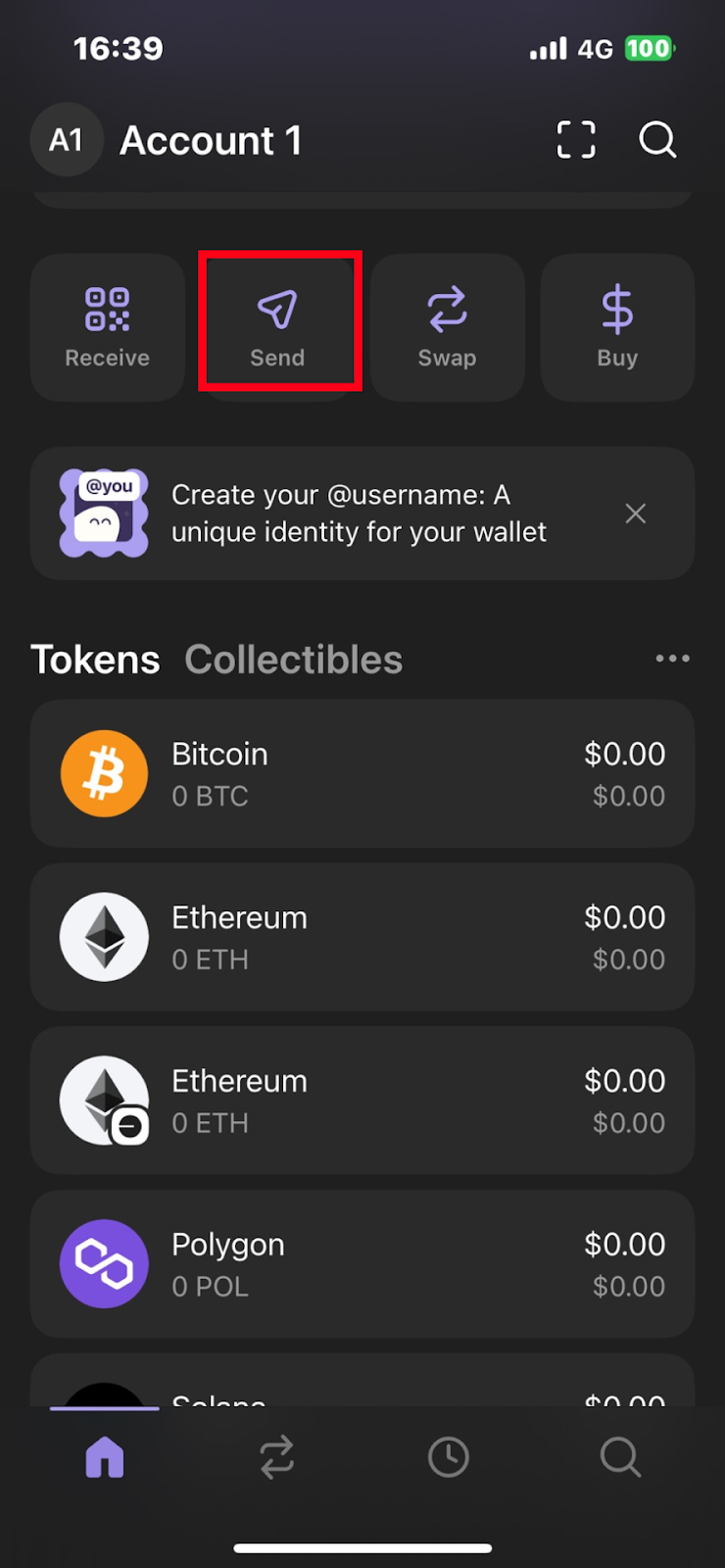Open the Bitcoin token row
Viewport: 725px width, 1568px height.
[x=362, y=774]
